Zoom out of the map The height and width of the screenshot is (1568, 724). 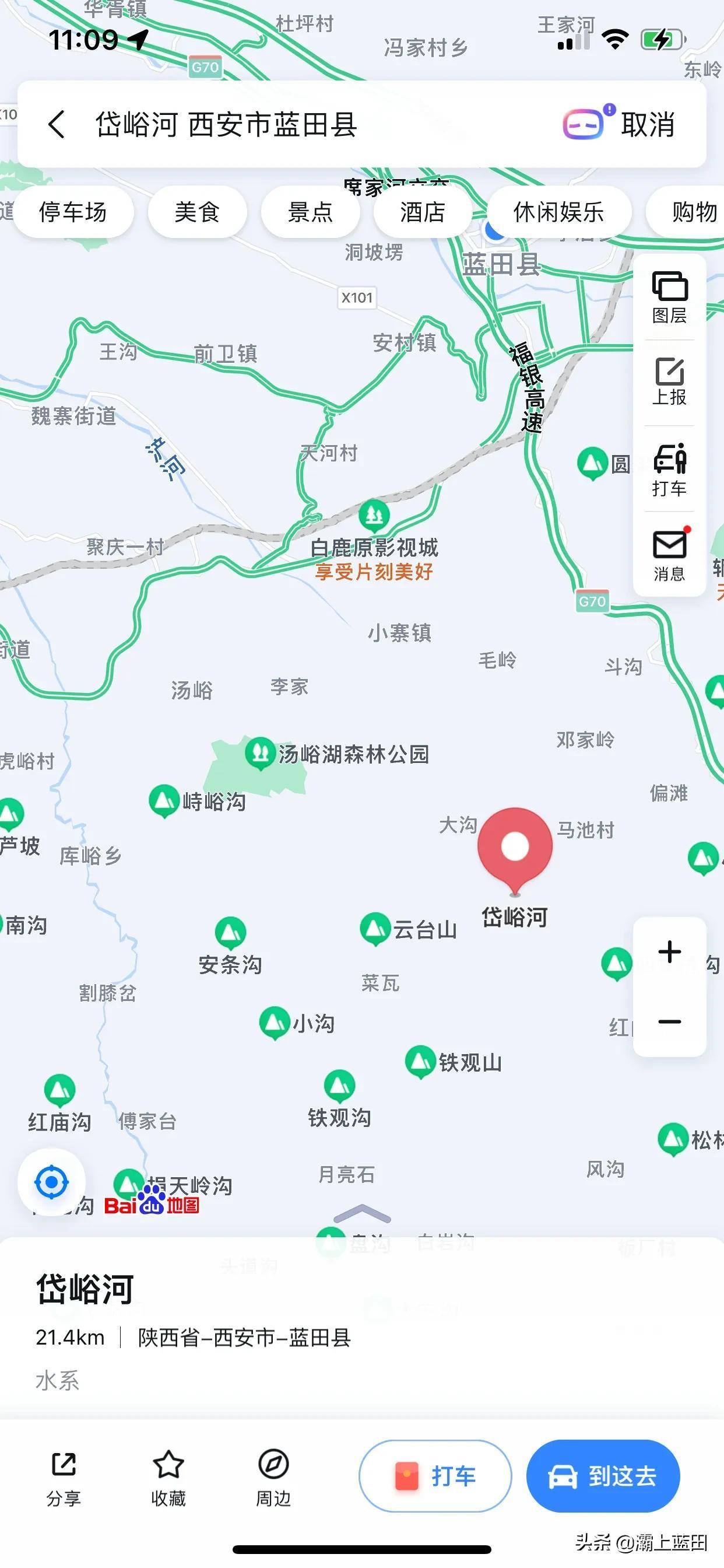(669, 1021)
